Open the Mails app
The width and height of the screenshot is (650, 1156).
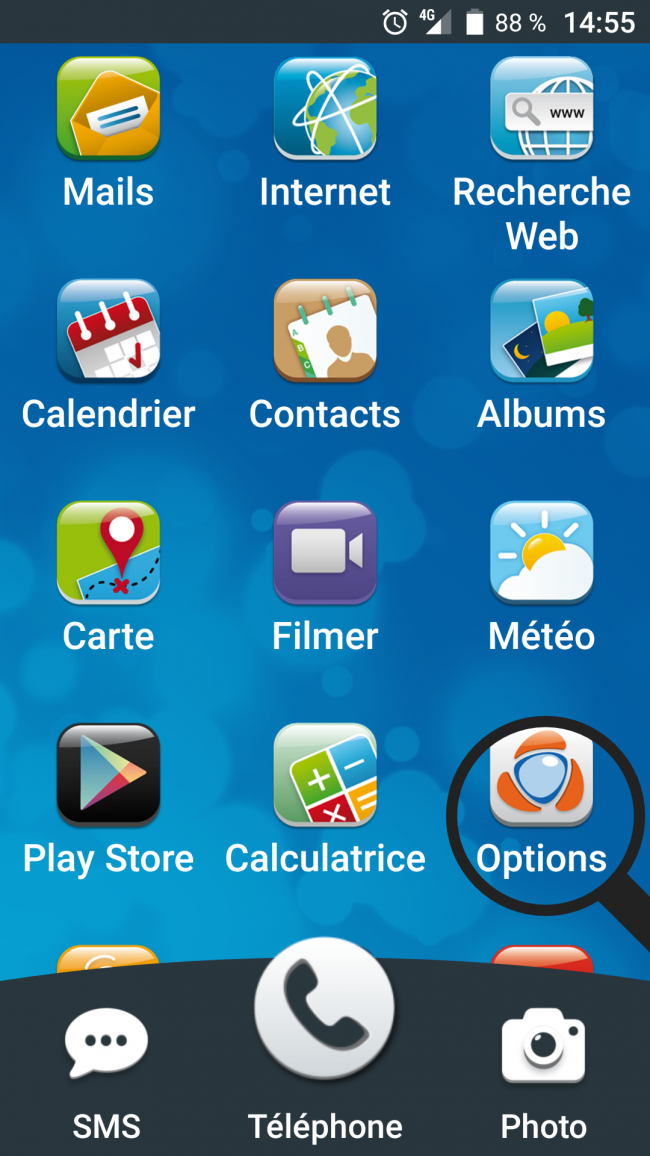108,108
